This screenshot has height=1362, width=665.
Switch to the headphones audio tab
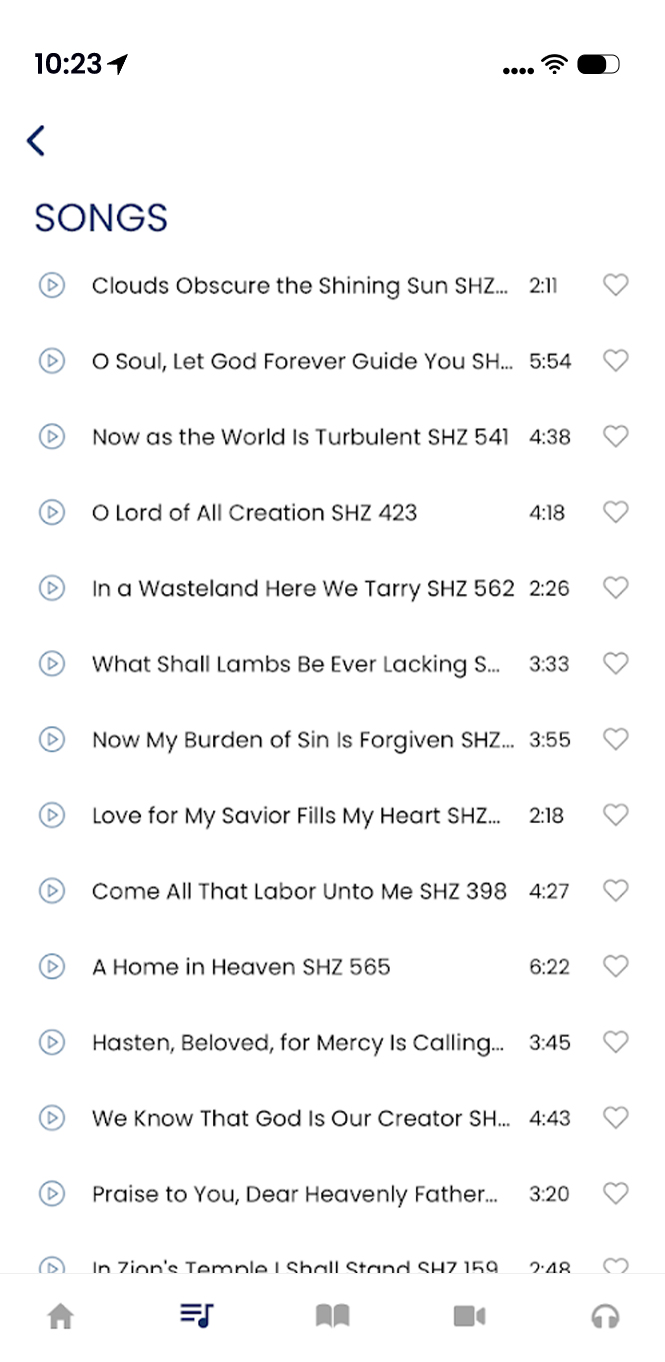pyautogui.click(x=605, y=1317)
